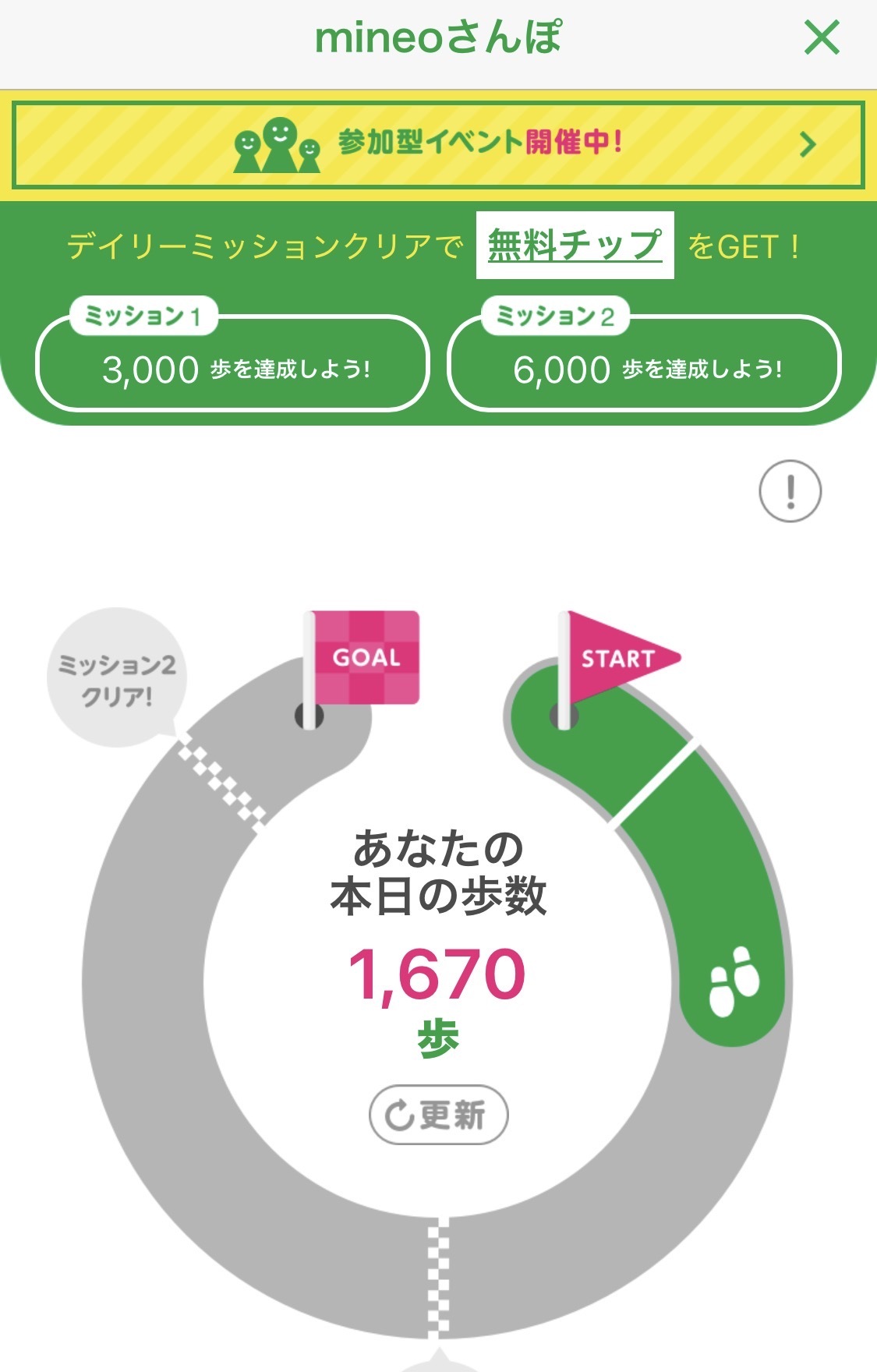This screenshot has width=877, height=1372.
Task: Close the mineoさんぽ screen
Action: [x=822, y=37]
